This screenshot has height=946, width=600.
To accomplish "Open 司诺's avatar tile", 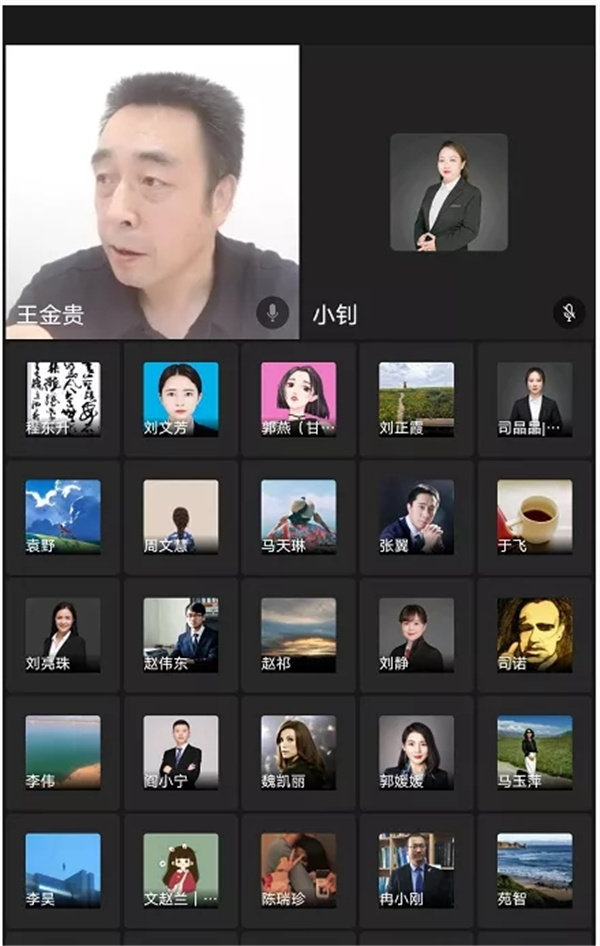I will click(x=534, y=635).
